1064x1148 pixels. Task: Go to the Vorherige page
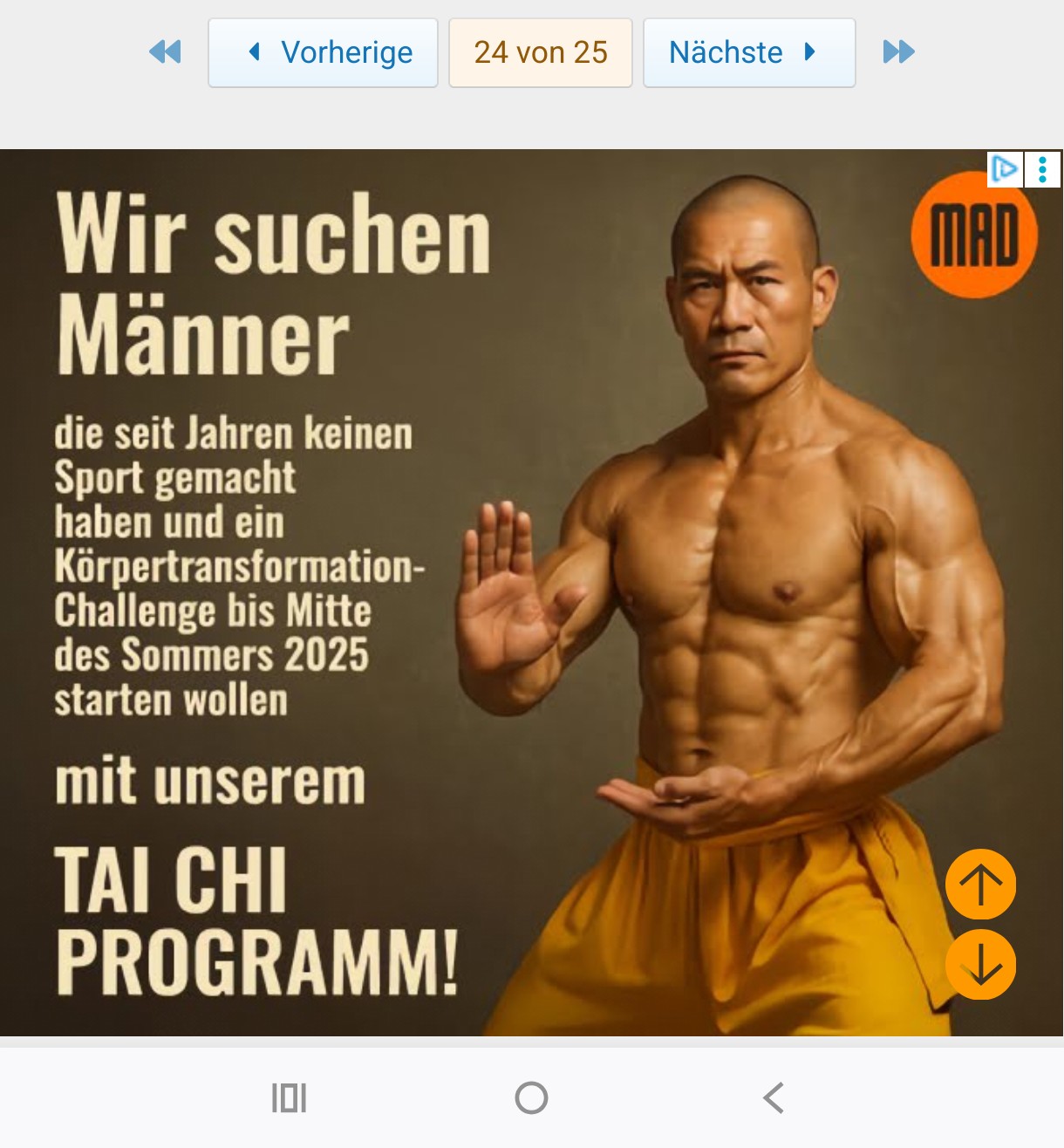click(x=323, y=52)
